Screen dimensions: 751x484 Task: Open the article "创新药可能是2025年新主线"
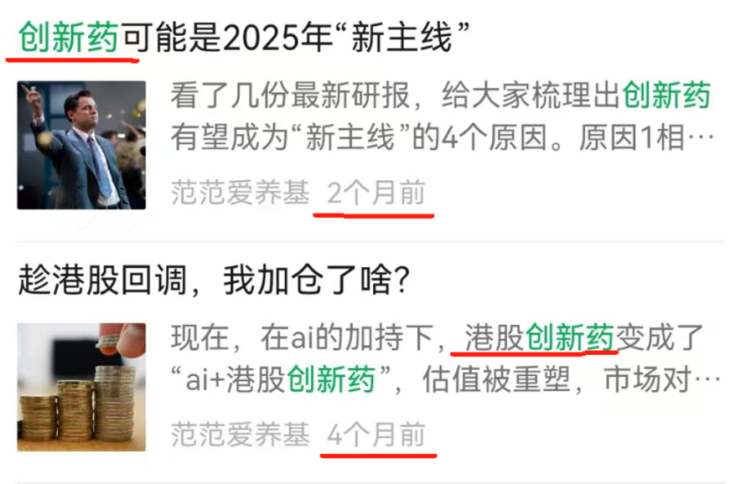click(x=245, y=39)
